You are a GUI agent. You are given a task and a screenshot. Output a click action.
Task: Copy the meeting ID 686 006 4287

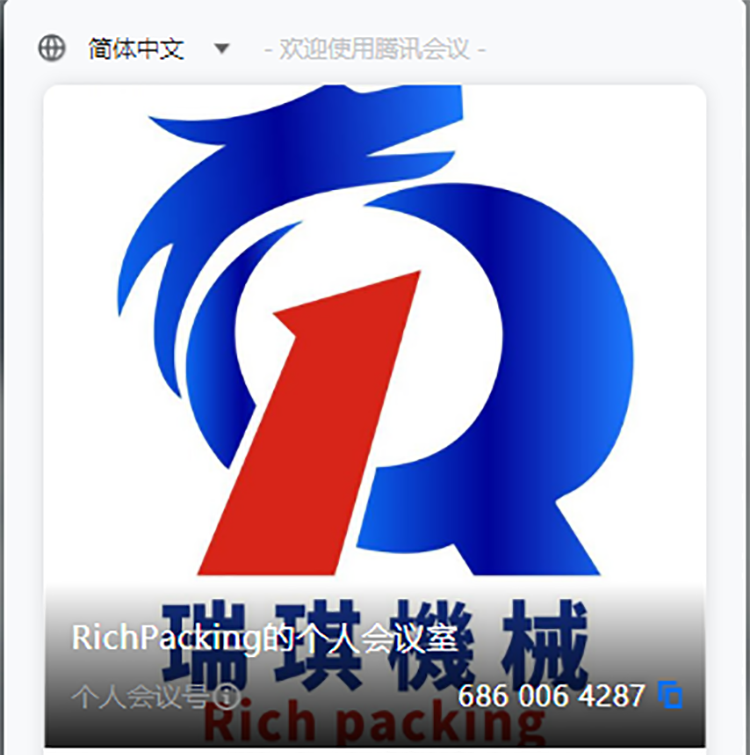[671, 695]
